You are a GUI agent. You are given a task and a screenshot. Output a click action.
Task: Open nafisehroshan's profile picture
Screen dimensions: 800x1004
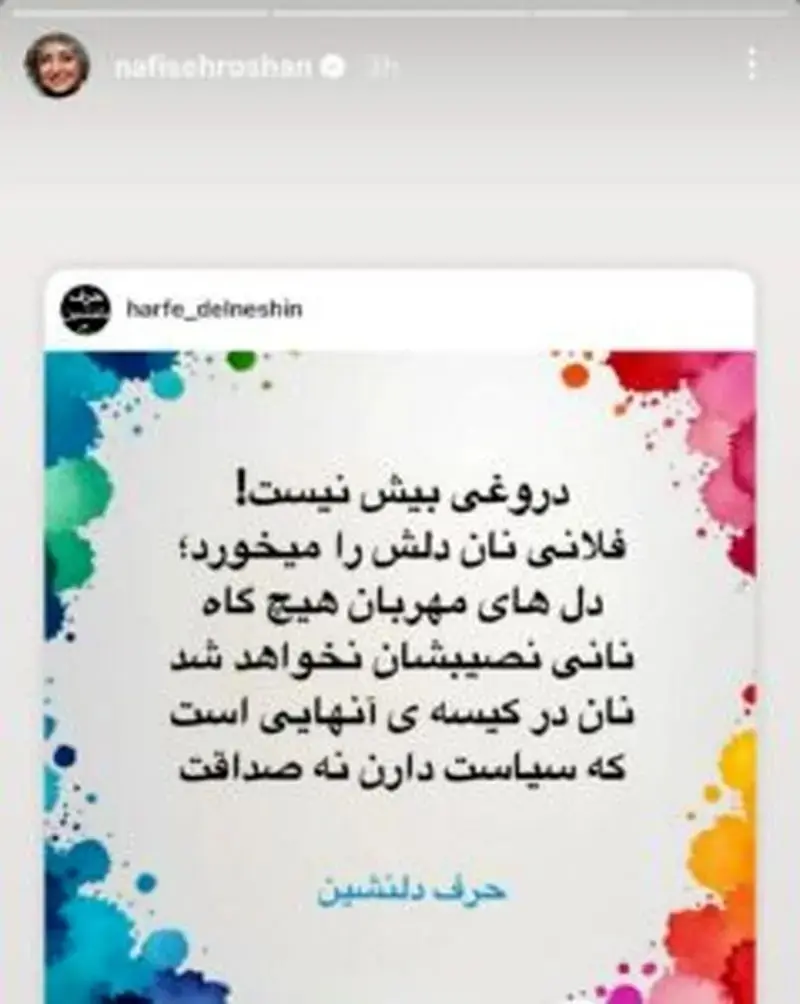coord(57,66)
